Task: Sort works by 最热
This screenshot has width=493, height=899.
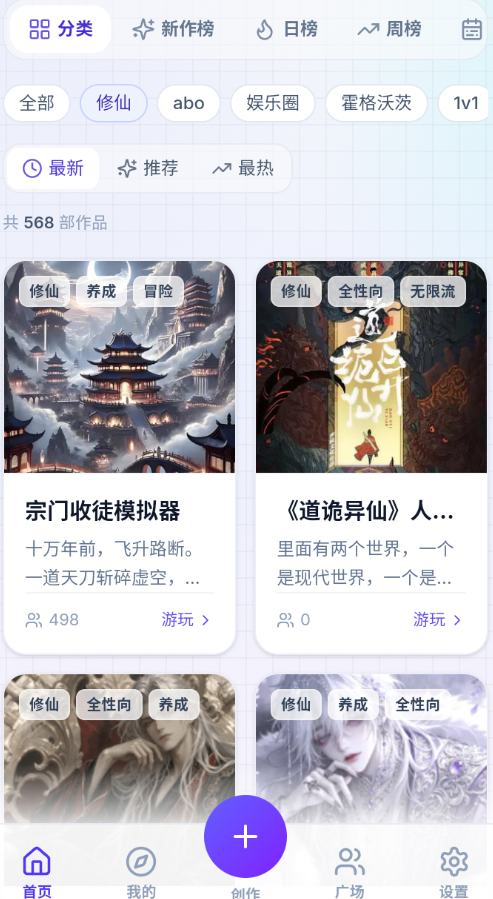Action: 243,169
